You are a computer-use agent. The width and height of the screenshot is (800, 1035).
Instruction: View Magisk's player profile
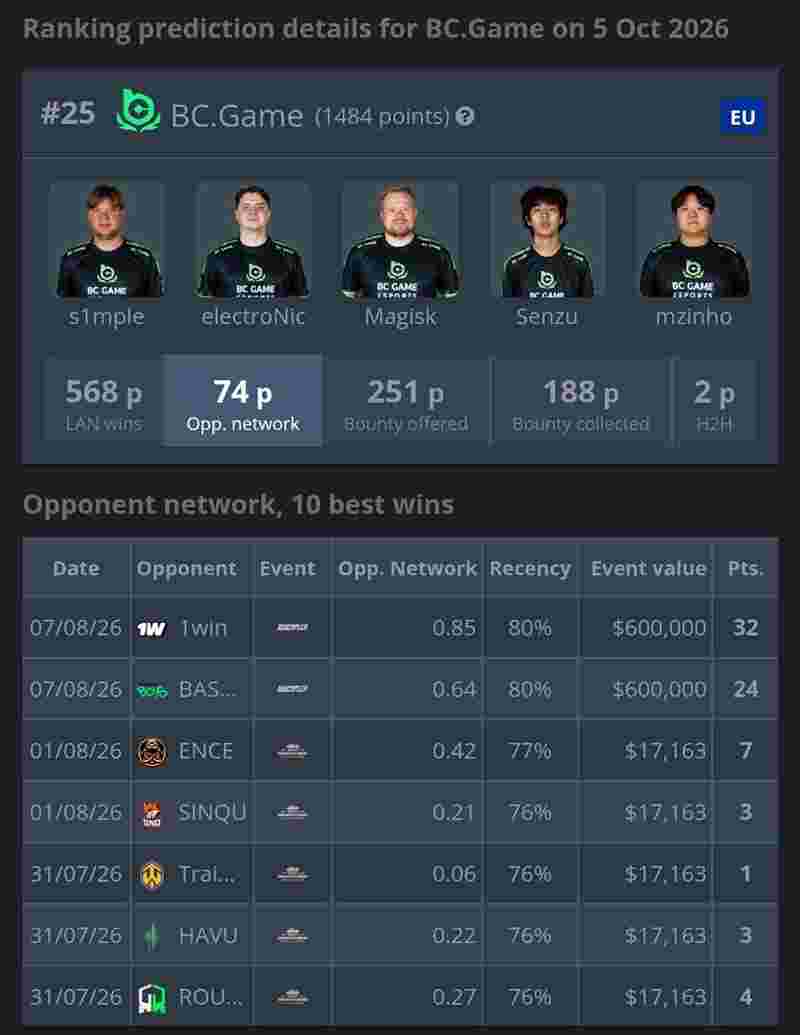pos(401,255)
